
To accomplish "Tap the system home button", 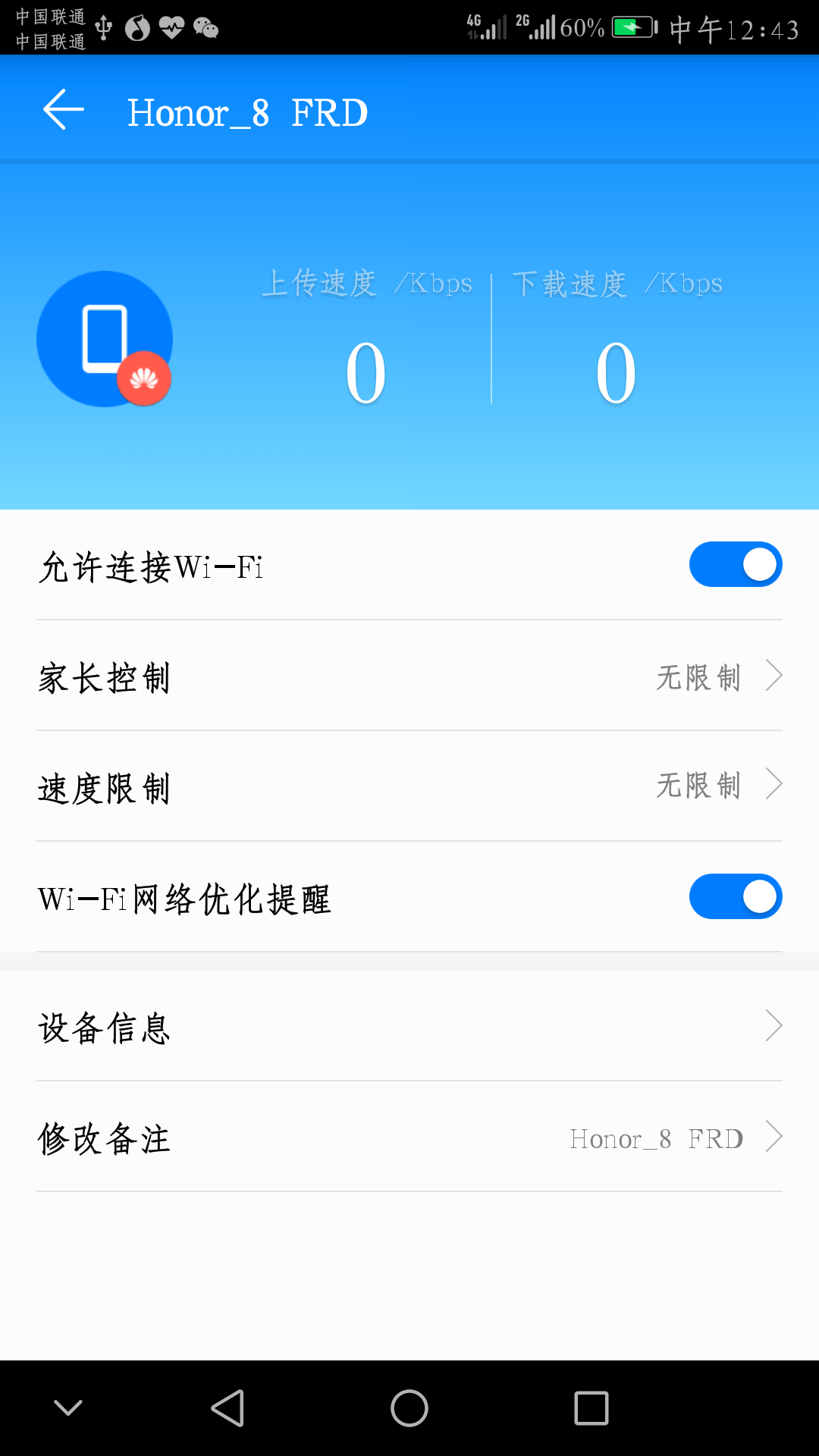I will 409,1408.
